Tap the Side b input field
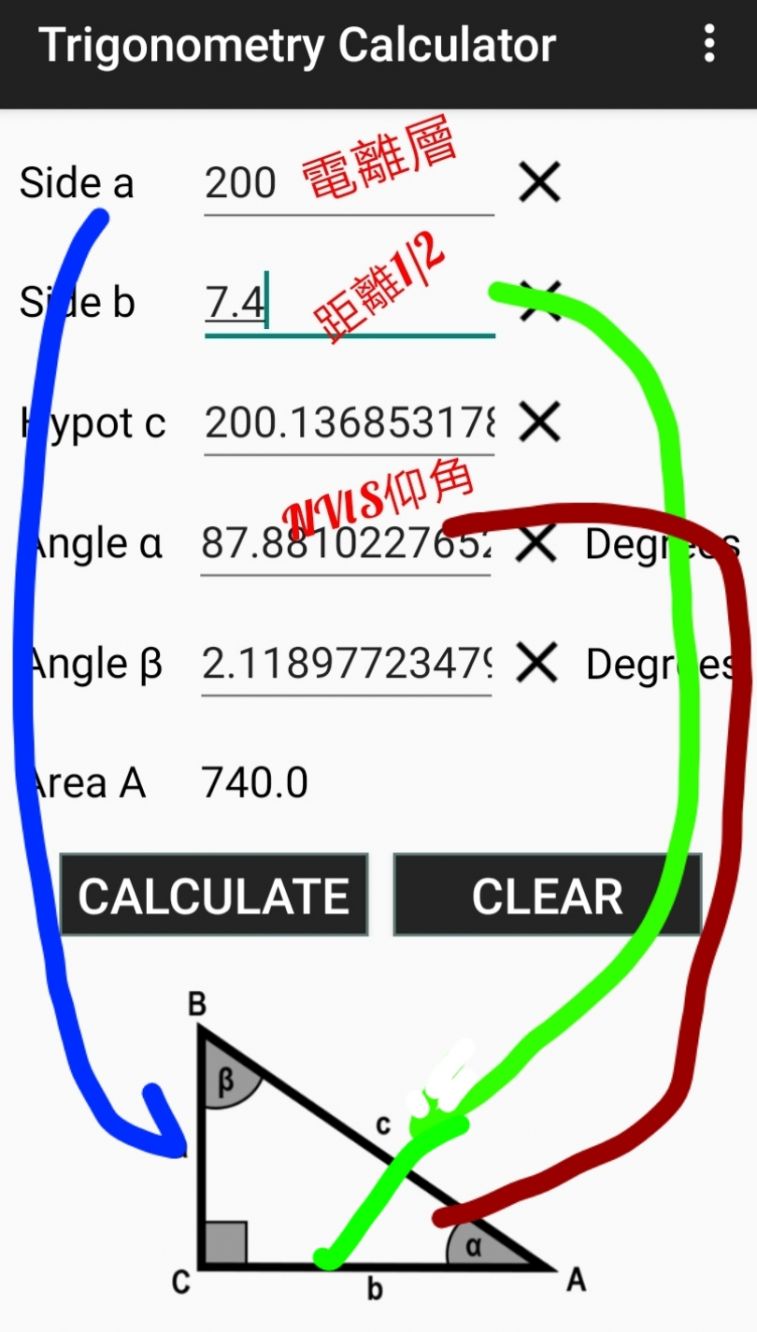Image resolution: width=757 pixels, height=1332 pixels. [x=348, y=304]
